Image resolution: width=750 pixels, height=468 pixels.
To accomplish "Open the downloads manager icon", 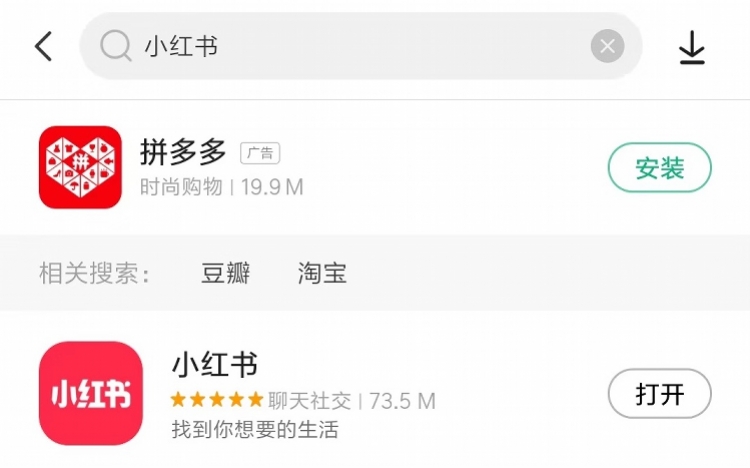I will 692,47.
